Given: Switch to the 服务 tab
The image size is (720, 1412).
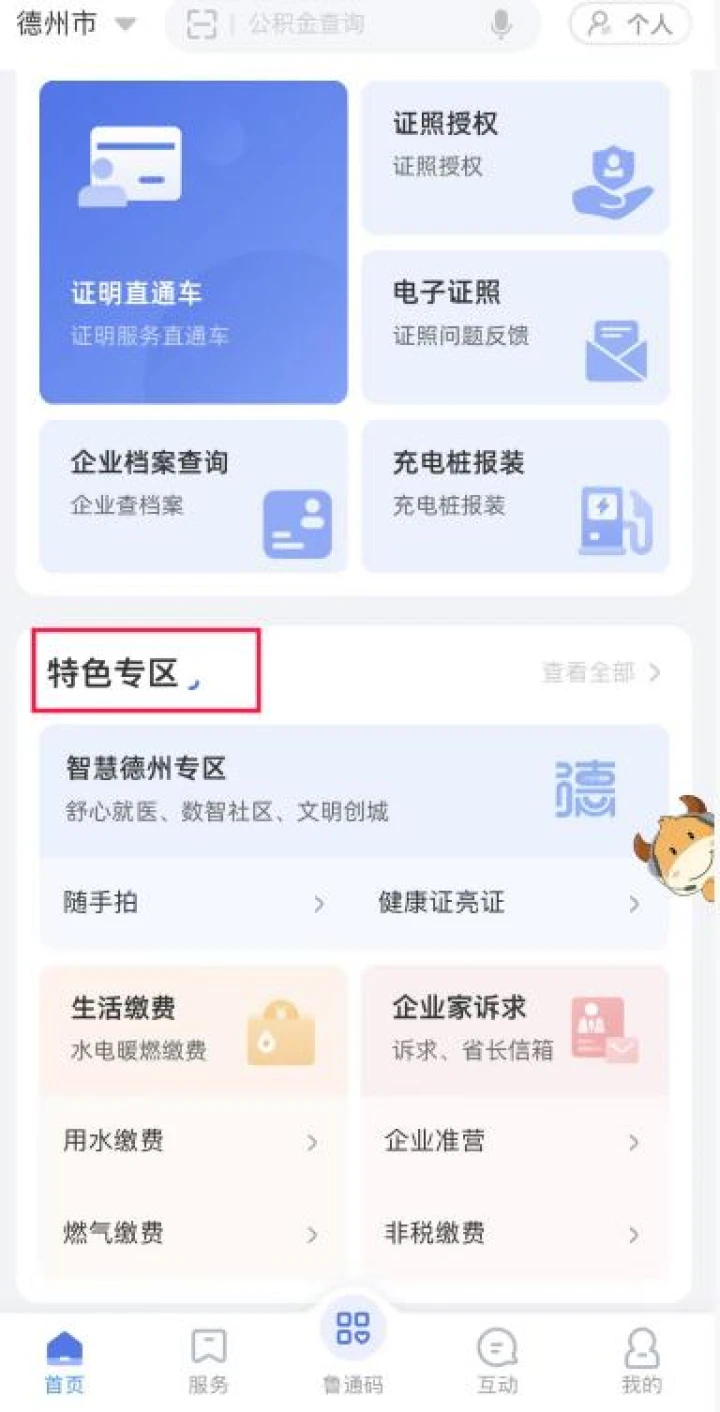Looking at the screenshot, I should point(209,1362).
